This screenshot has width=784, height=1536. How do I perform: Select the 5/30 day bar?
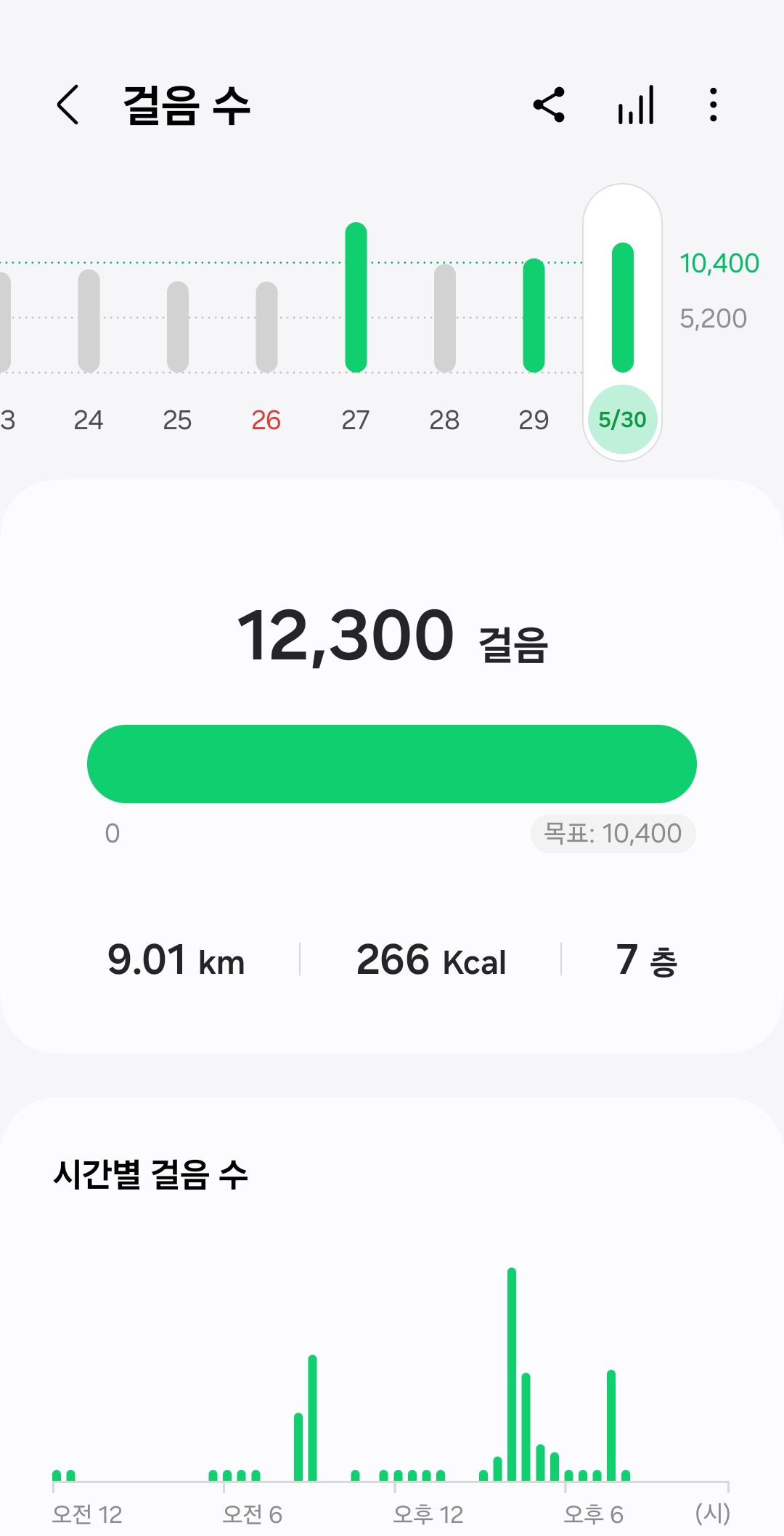[623, 309]
